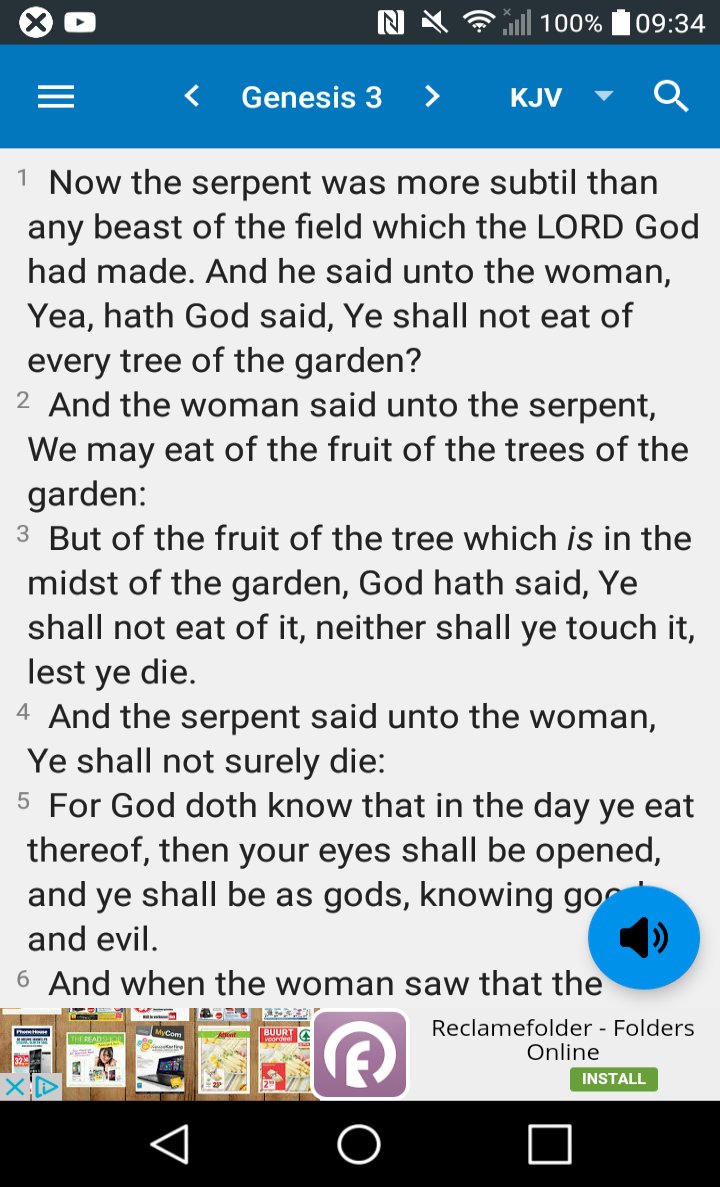The height and width of the screenshot is (1187, 720).
Task: Go to the previous chapter
Action: [x=192, y=97]
